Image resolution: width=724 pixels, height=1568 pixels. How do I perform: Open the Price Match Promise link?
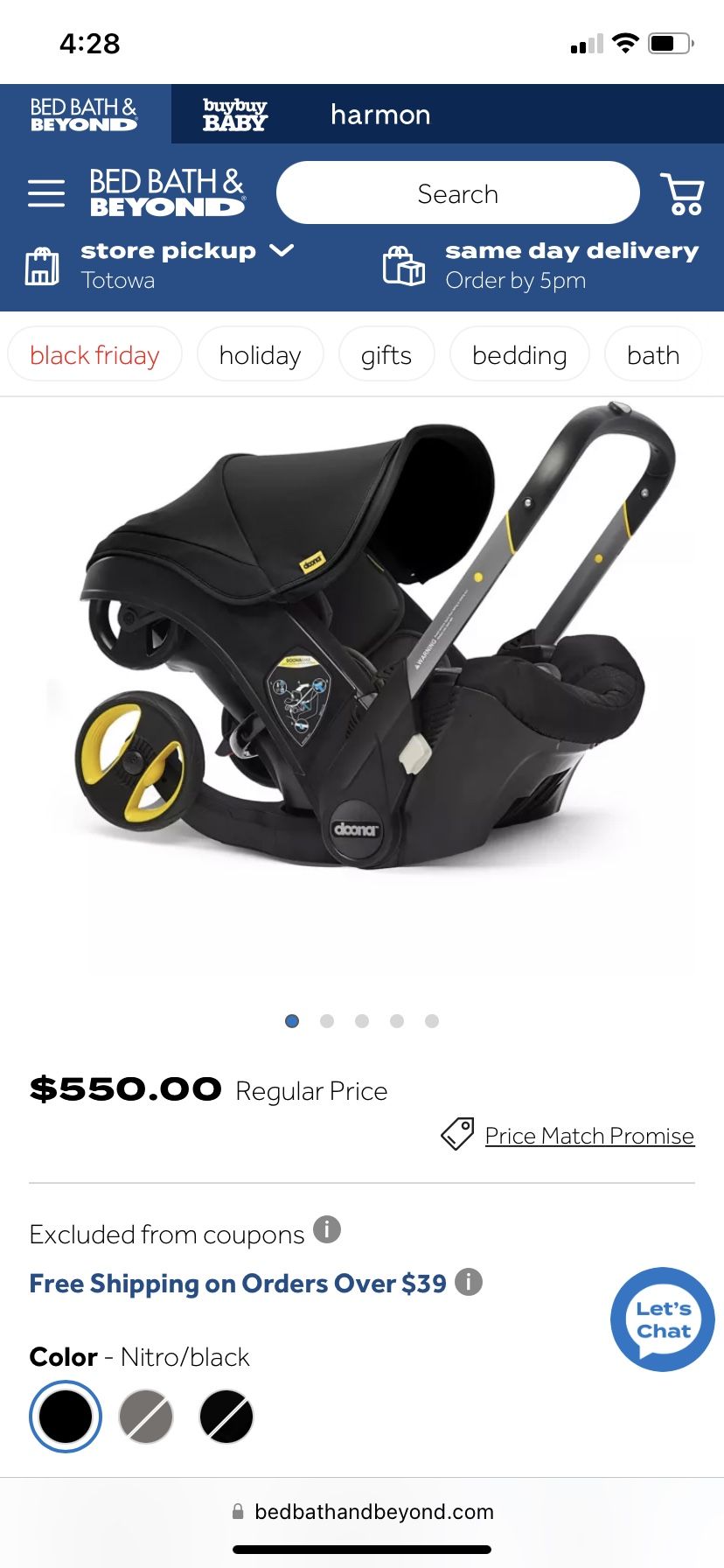589,1136
